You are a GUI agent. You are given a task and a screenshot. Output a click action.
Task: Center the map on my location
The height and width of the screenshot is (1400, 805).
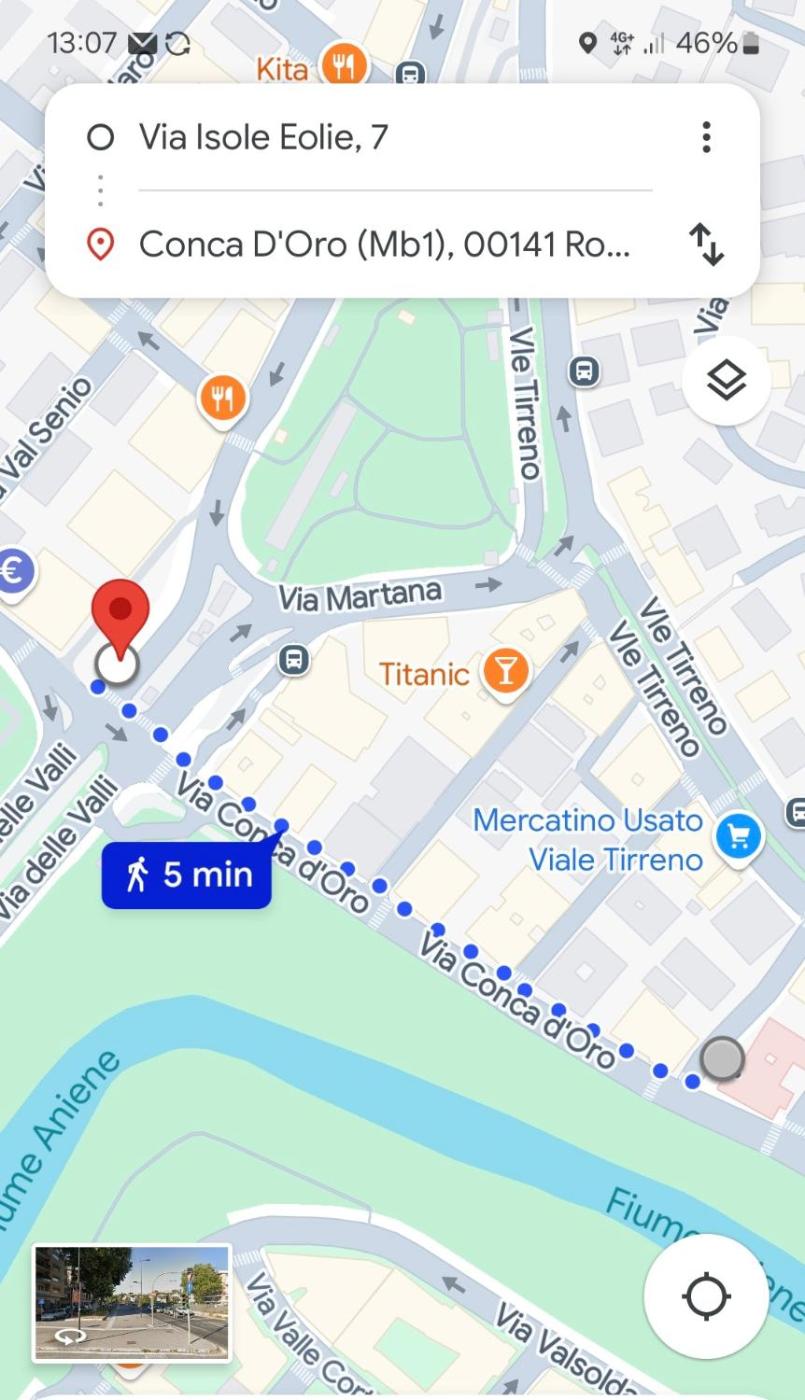click(x=706, y=1296)
